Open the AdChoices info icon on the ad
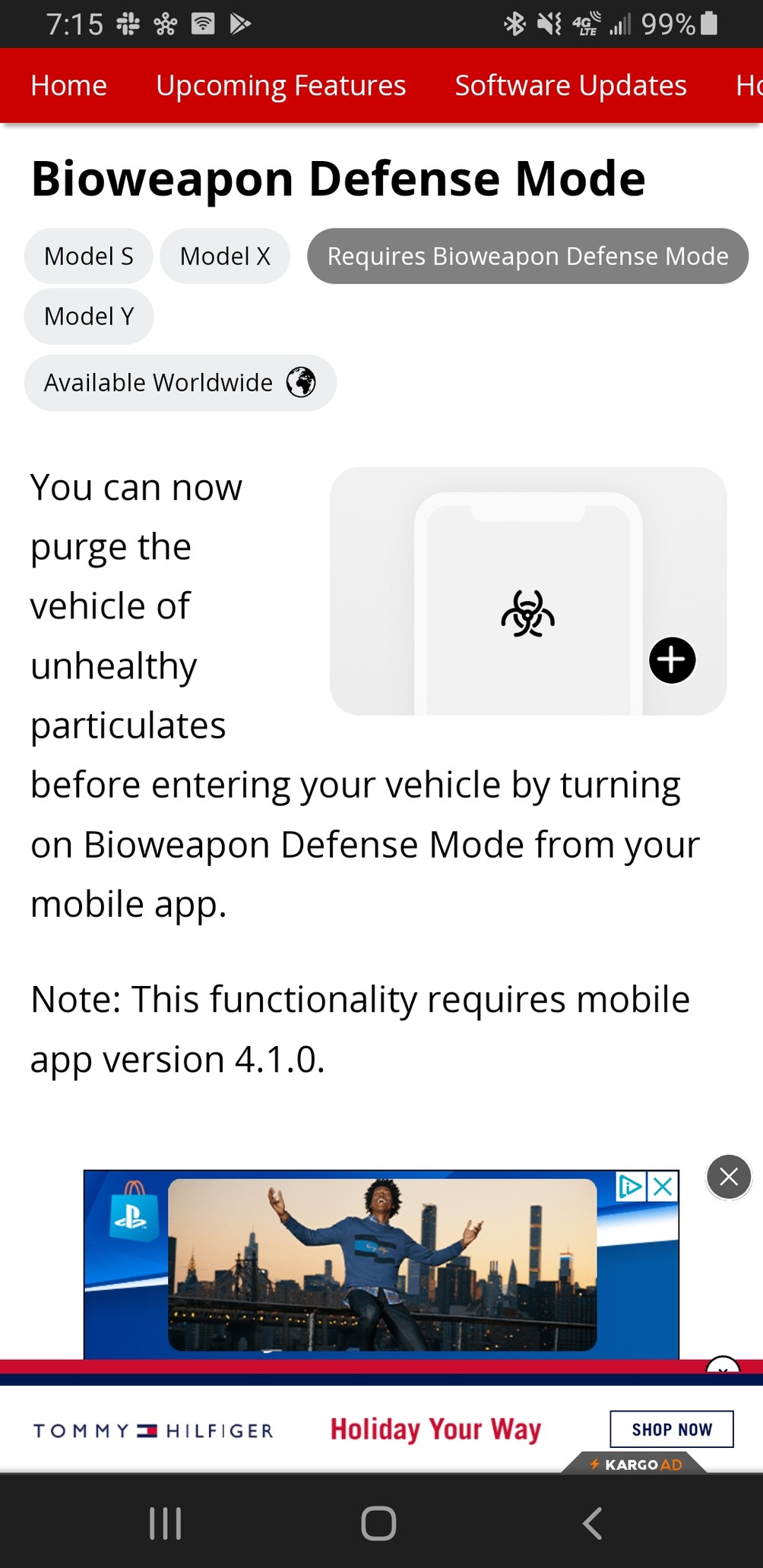Image resolution: width=763 pixels, height=1568 pixels. click(631, 1186)
